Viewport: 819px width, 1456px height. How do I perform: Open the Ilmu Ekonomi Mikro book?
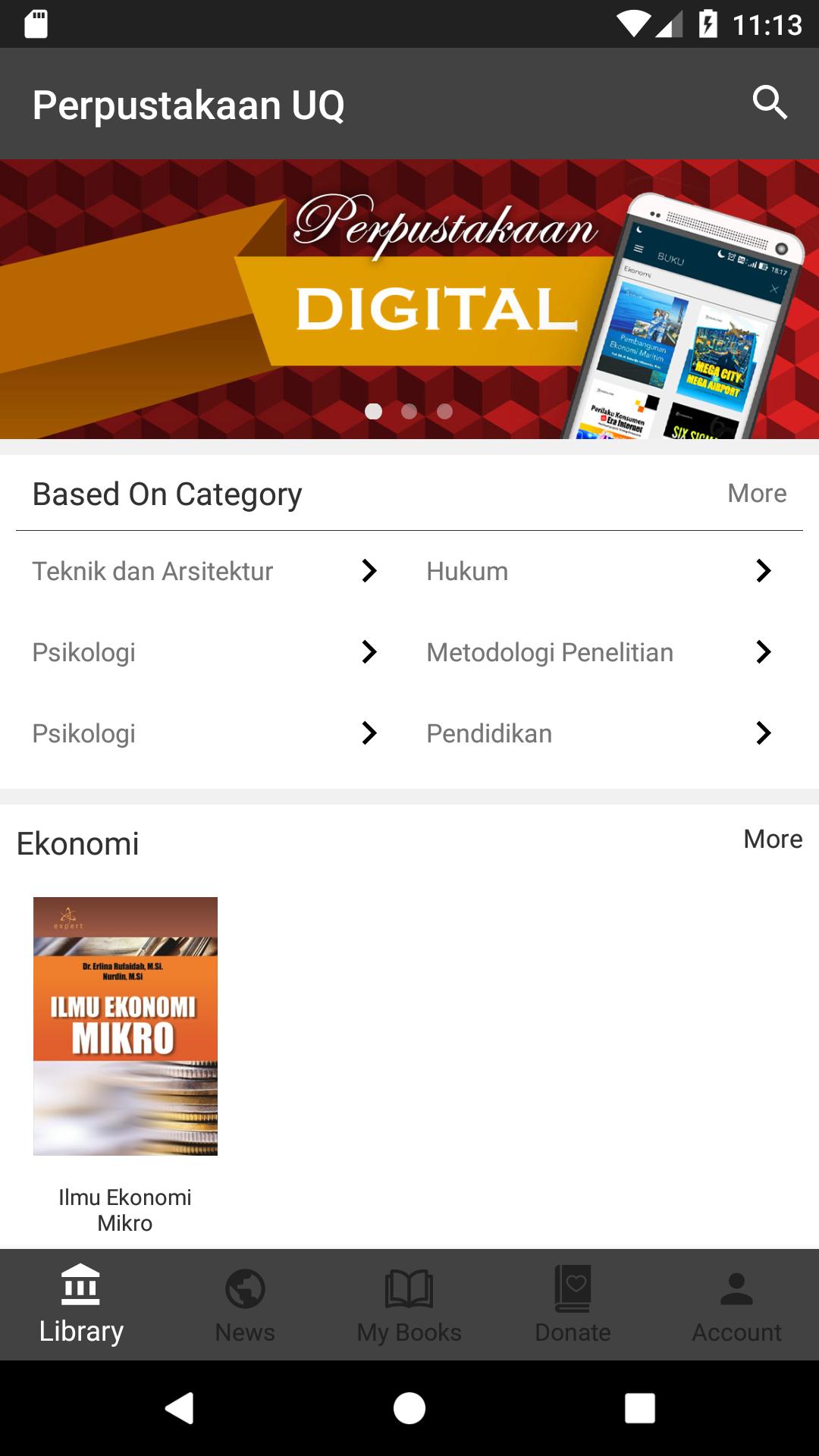coord(125,1026)
